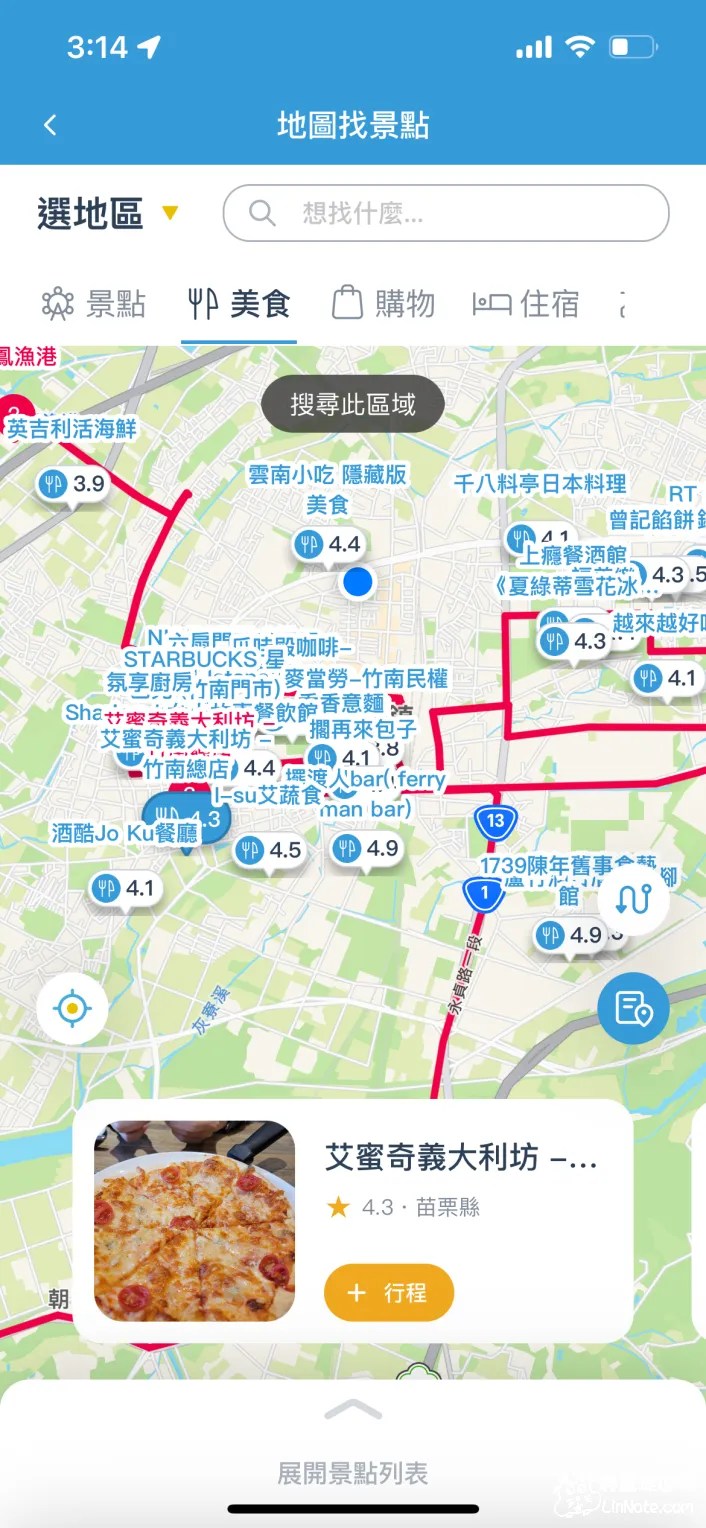The width and height of the screenshot is (706, 1528).
Task: Tap the 想找什麼 search field
Action: 446,213
